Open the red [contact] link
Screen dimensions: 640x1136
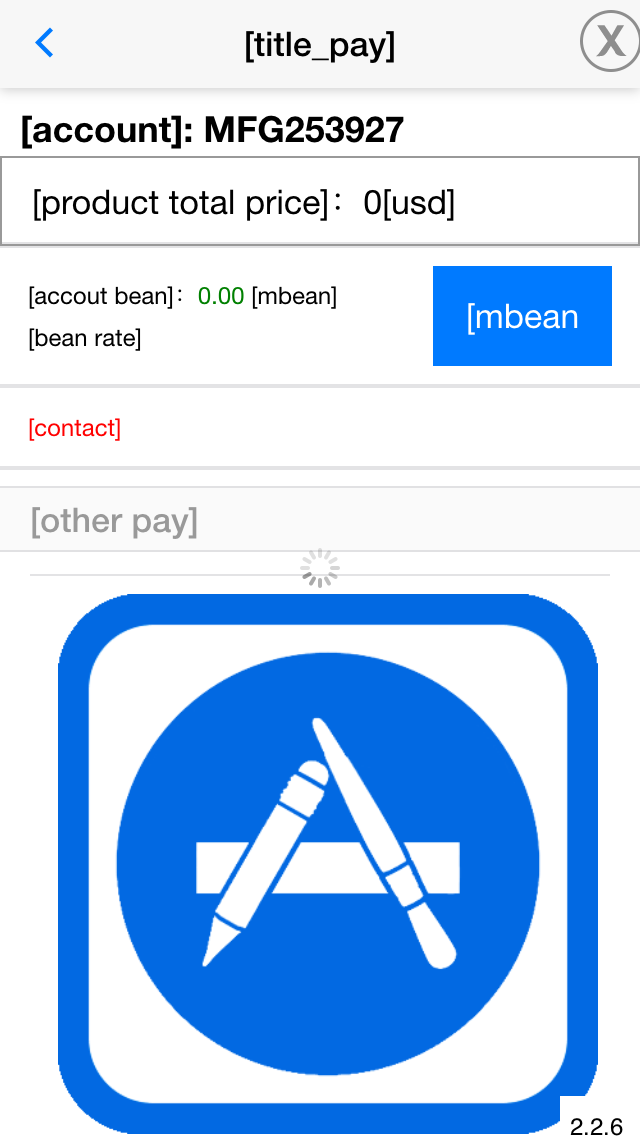(x=75, y=428)
